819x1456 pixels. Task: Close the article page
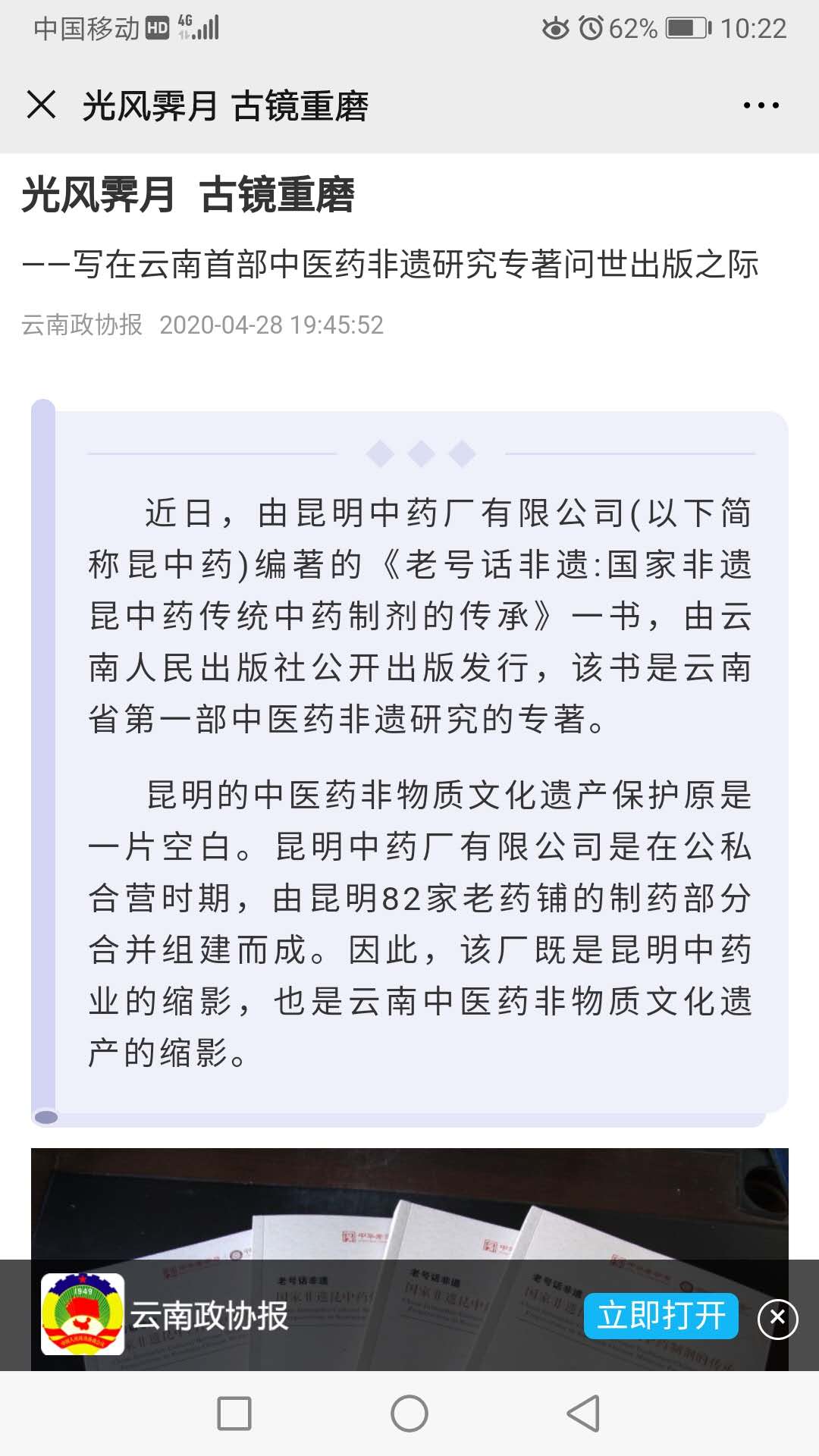[41, 105]
